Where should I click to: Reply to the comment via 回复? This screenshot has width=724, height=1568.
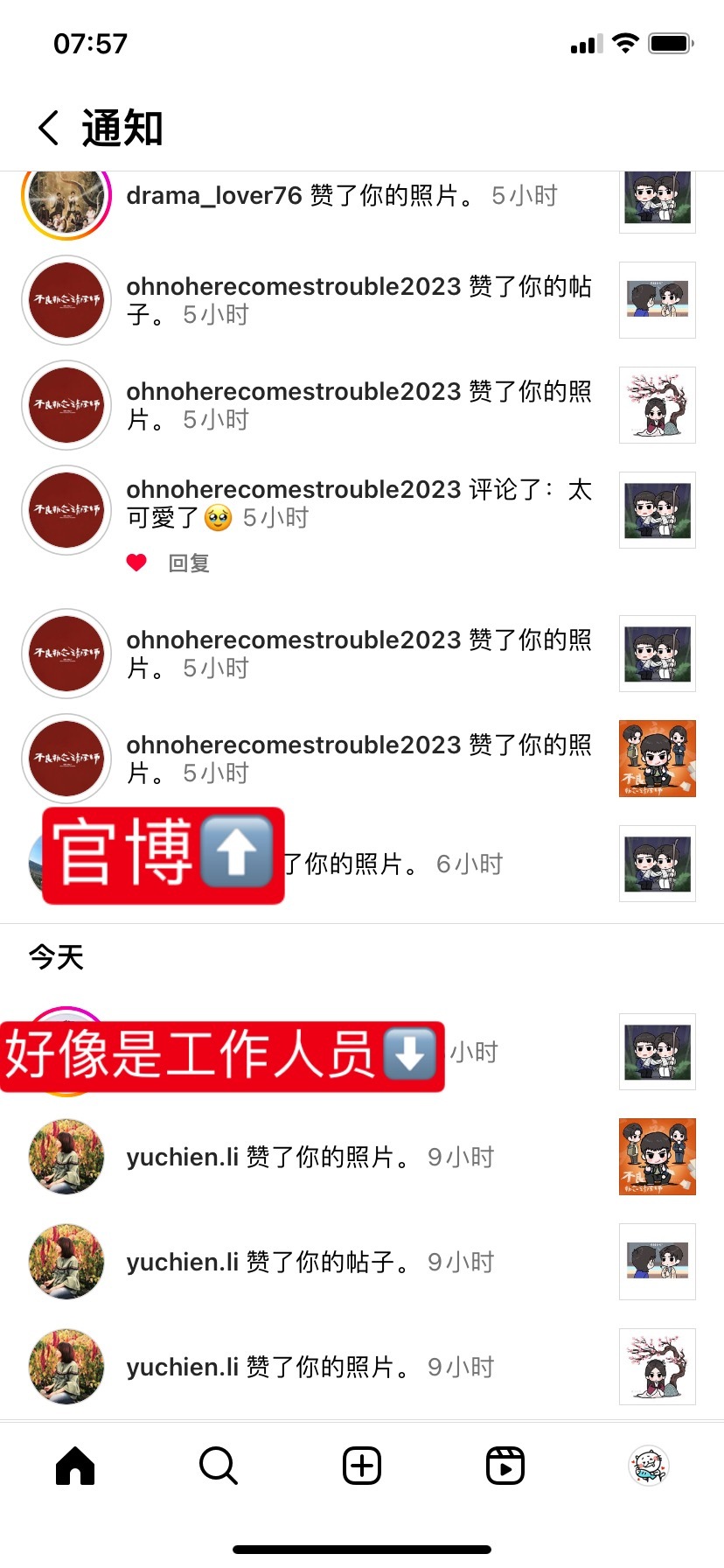point(189,563)
